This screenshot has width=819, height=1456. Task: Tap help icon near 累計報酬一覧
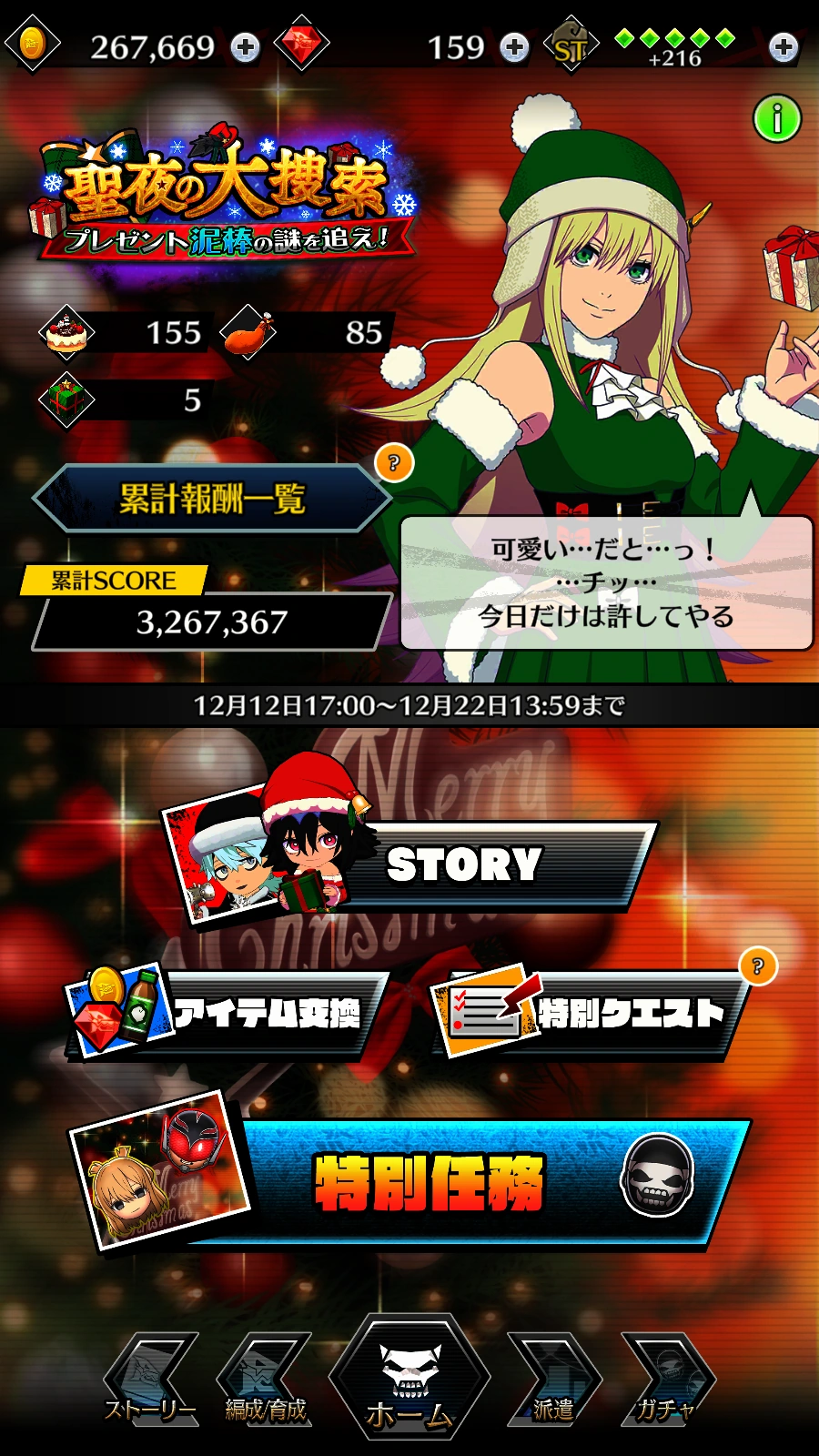coord(394,462)
